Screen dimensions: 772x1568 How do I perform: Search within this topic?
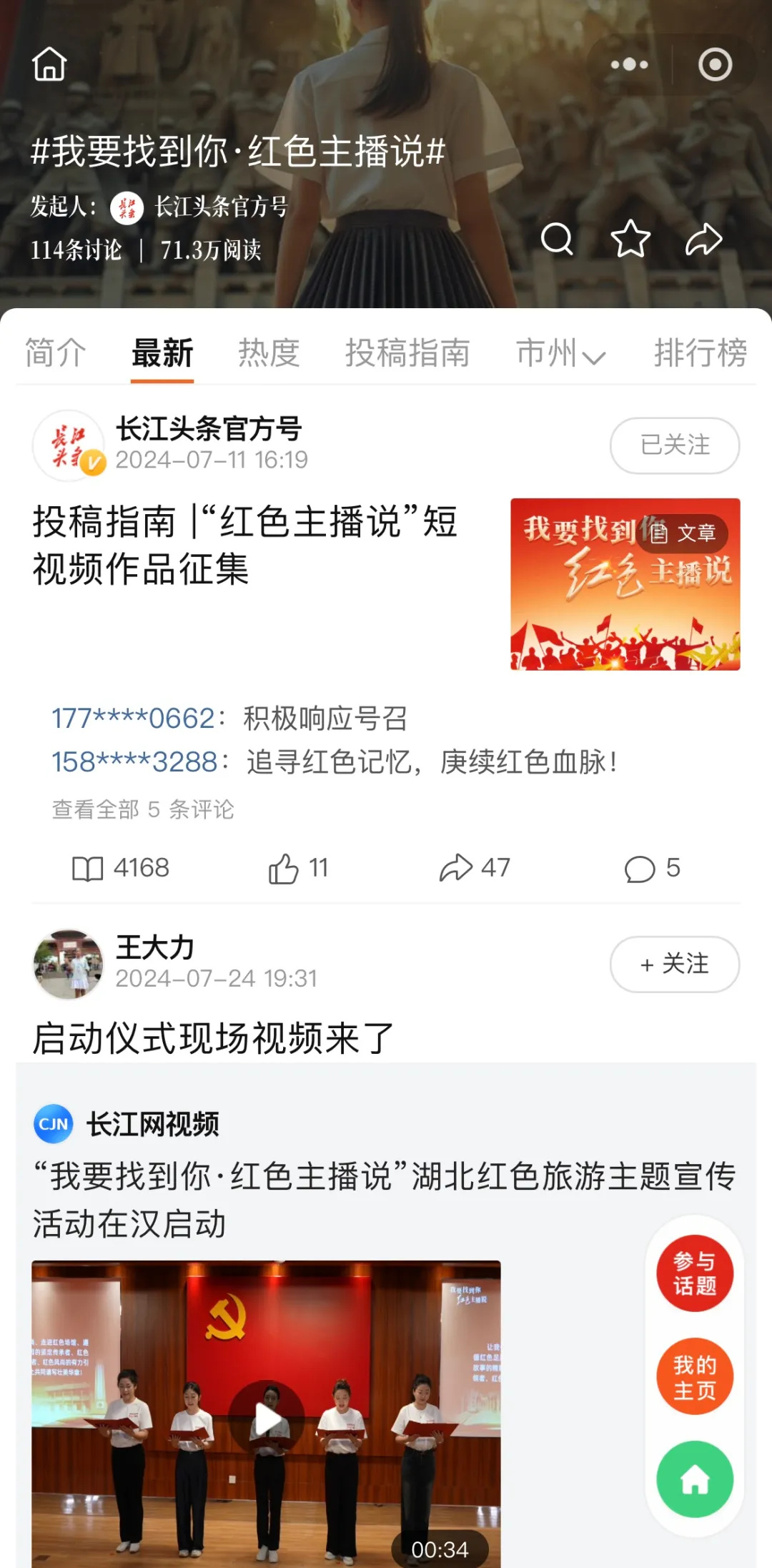coord(557,239)
